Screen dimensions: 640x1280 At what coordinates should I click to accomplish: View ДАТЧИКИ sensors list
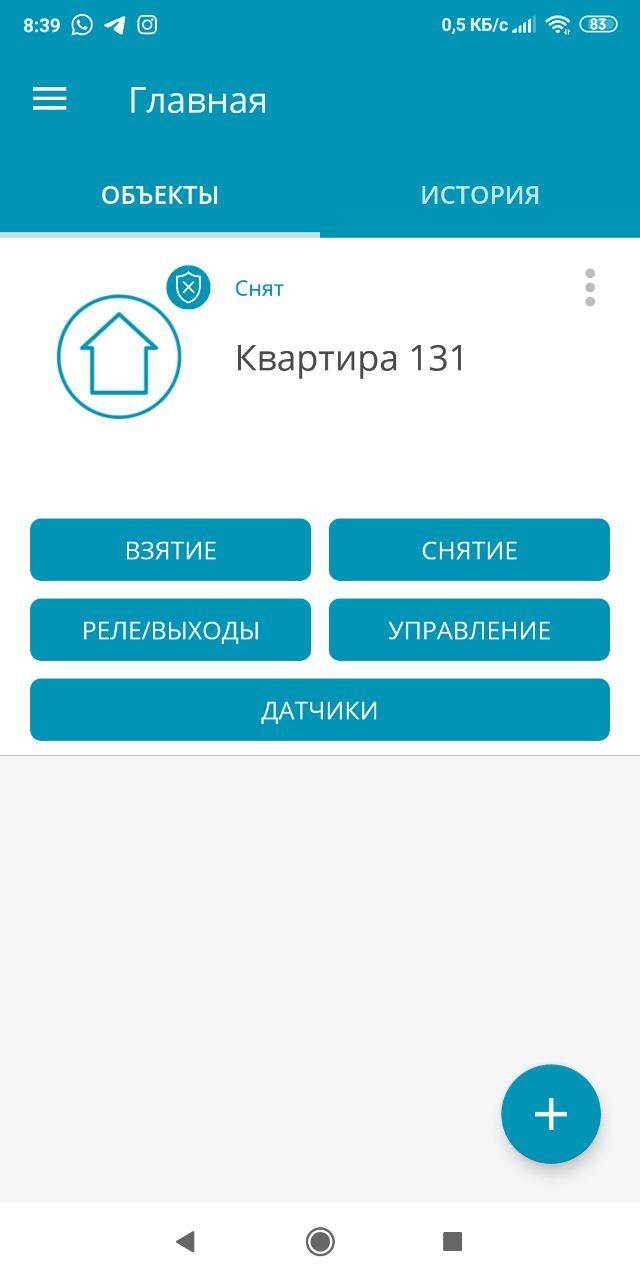pos(320,710)
